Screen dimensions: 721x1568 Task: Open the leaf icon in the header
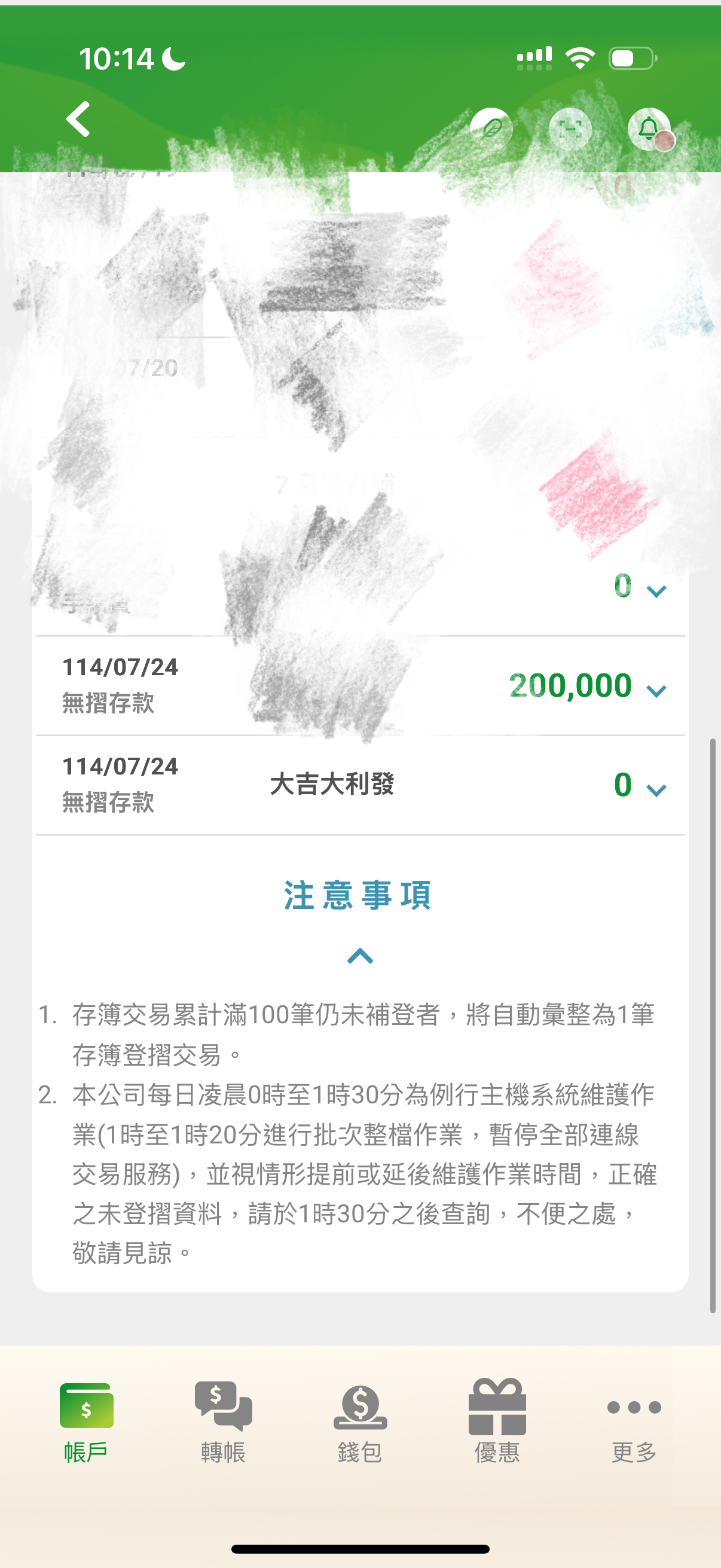(x=491, y=129)
